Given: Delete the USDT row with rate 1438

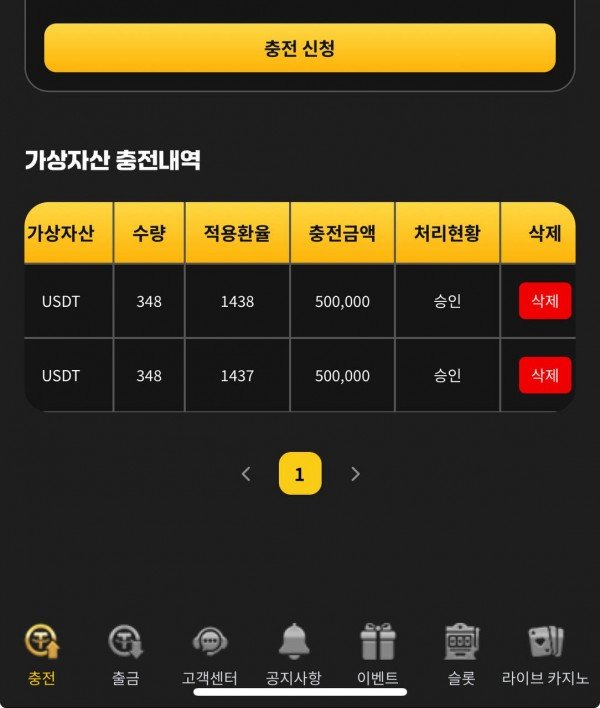Looking at the screenshot, I should tap(544, 301).
